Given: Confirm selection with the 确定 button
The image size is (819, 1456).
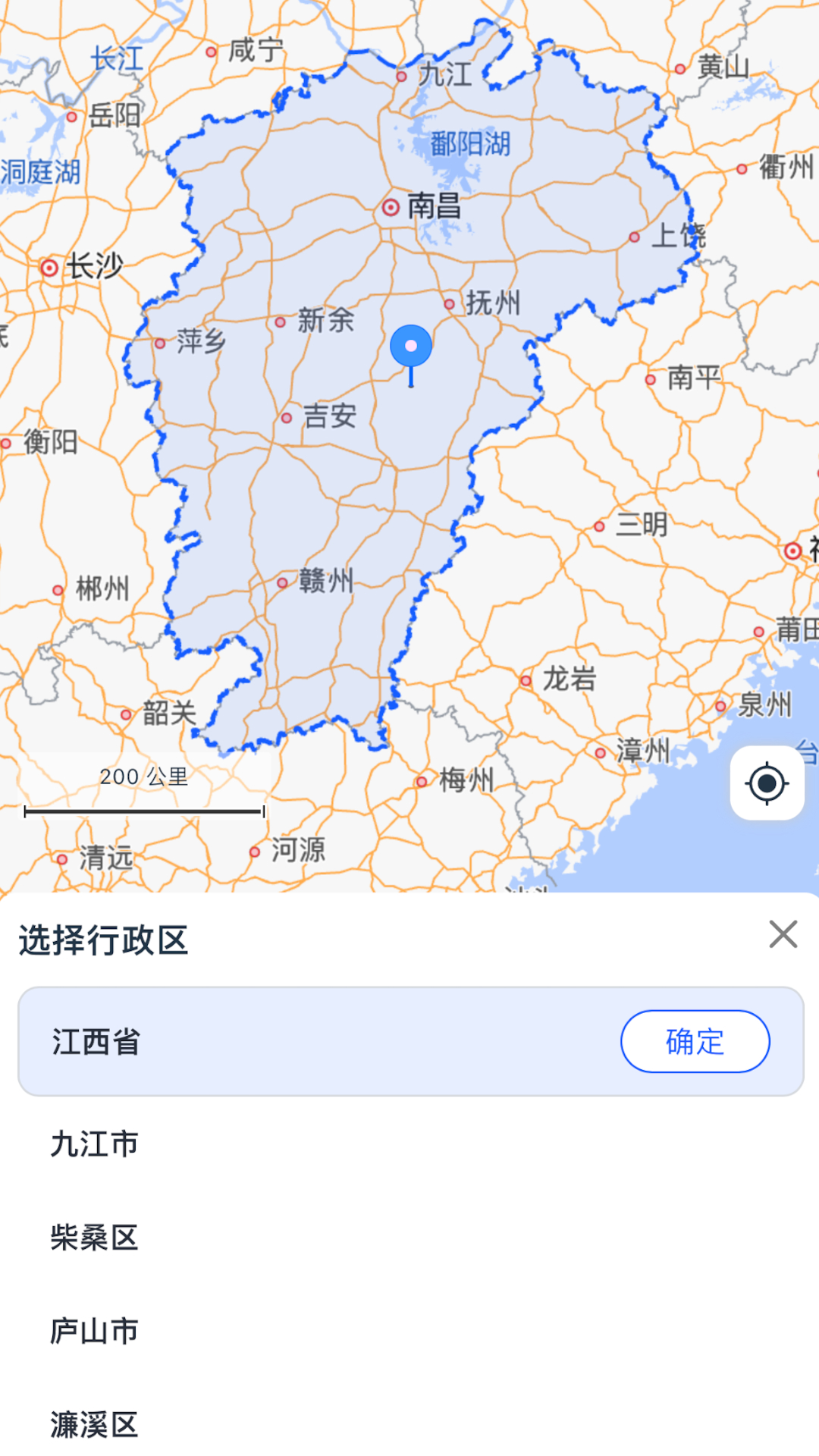Looking at the screenshot, I should click(694, 1041).
